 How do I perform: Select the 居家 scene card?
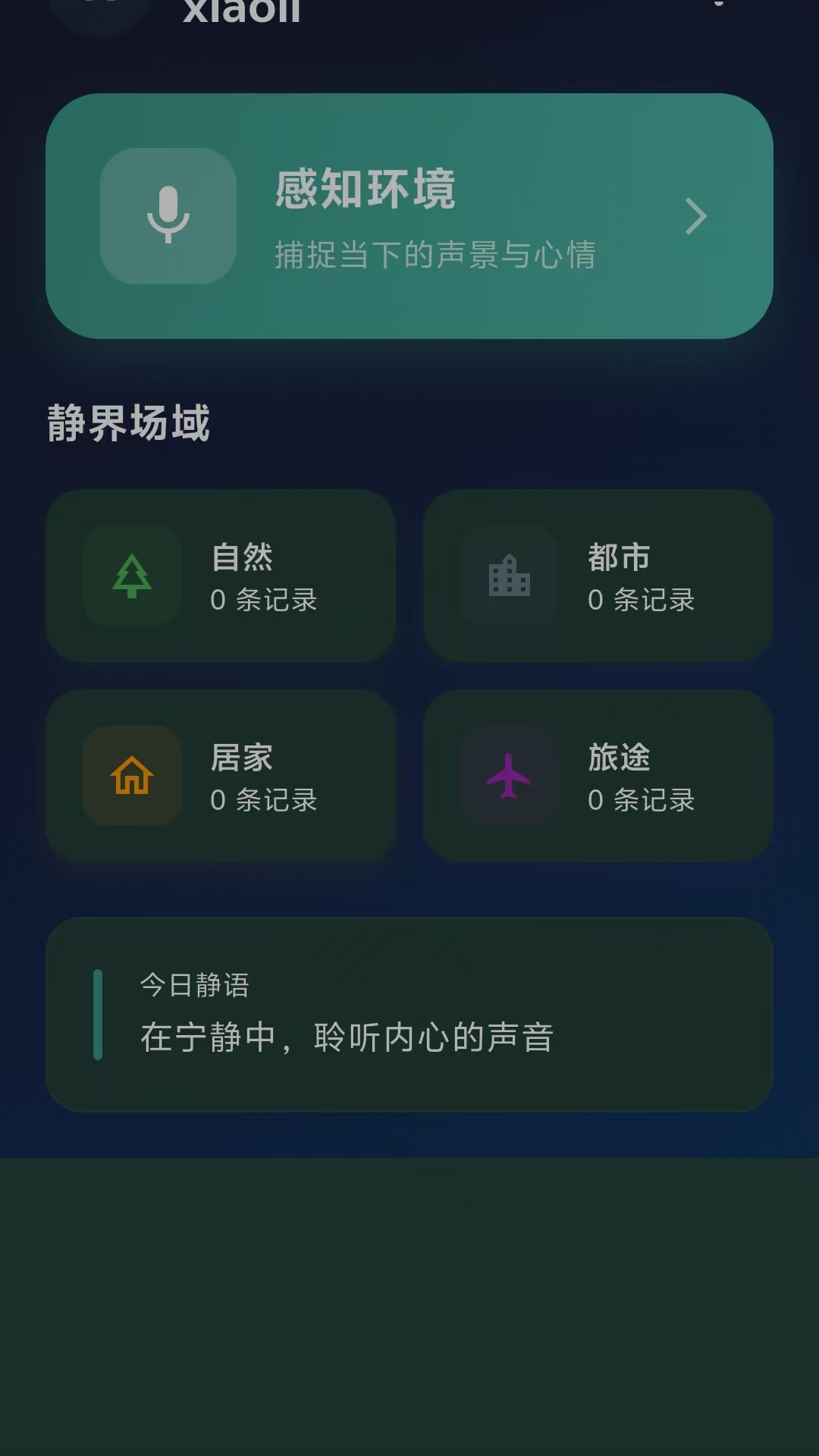(x=221, y=775)
